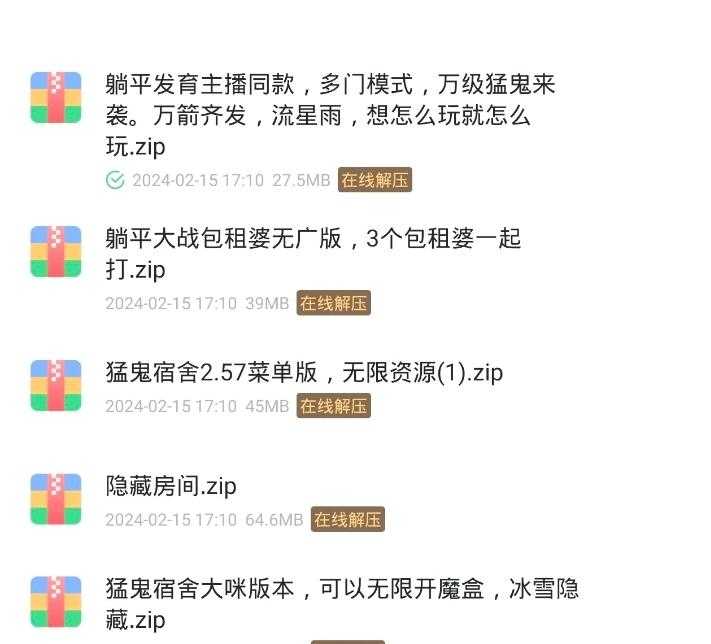Tap 在线解压 for 躺平大战包租婆 zip
The width and height of the screenshot is (711, 644).
click(333, 304)
